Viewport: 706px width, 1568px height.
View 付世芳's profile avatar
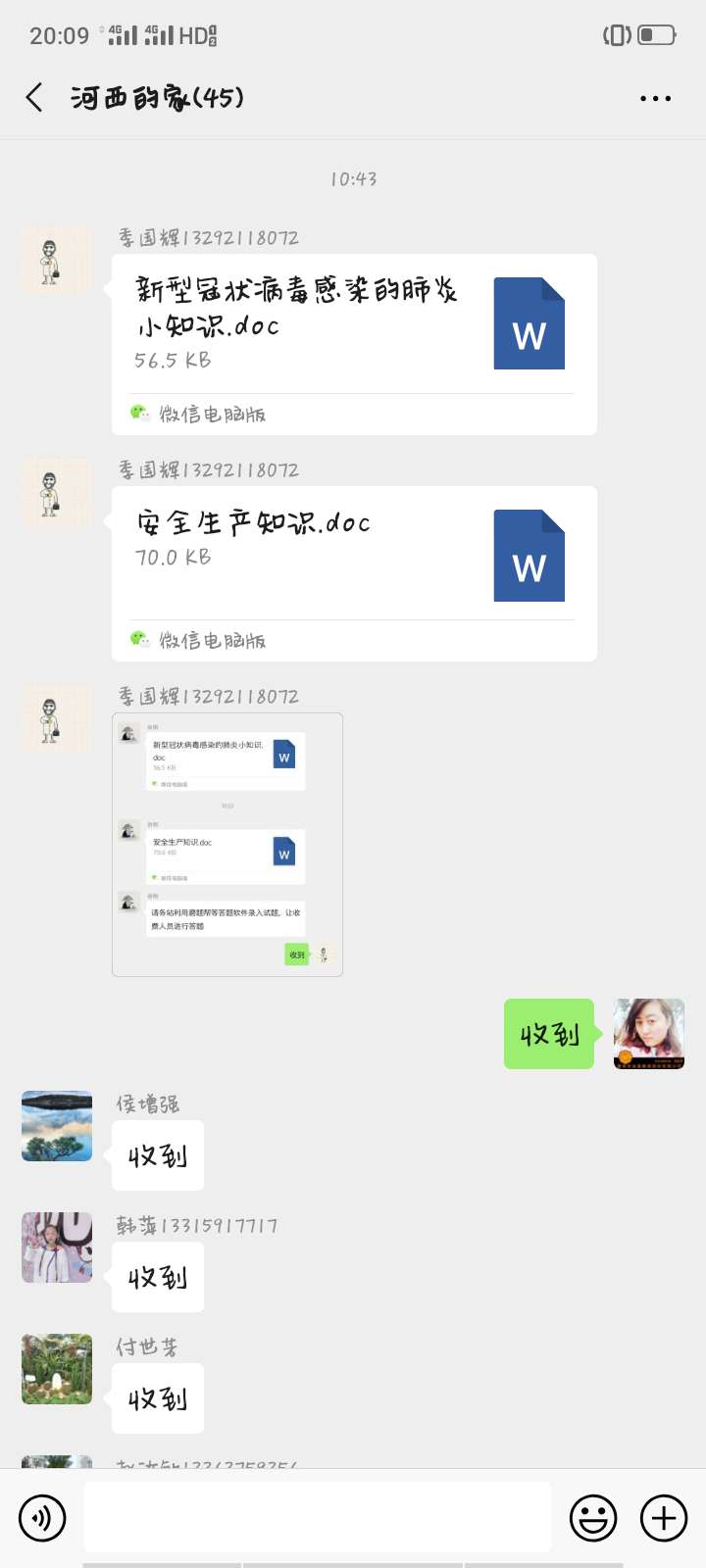coord(57,1369)
